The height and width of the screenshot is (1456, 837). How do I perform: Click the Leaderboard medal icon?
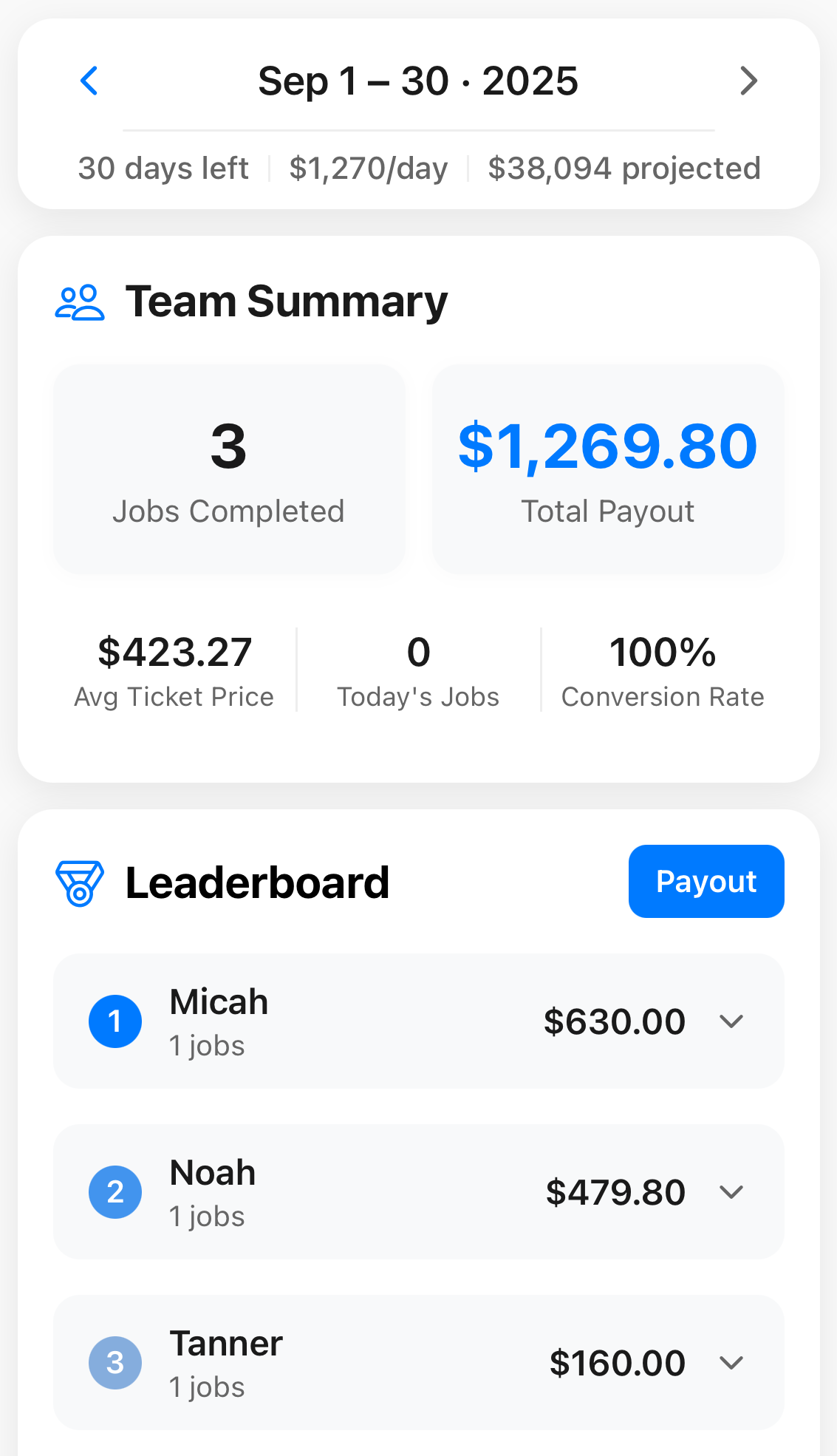pos(79,882)
